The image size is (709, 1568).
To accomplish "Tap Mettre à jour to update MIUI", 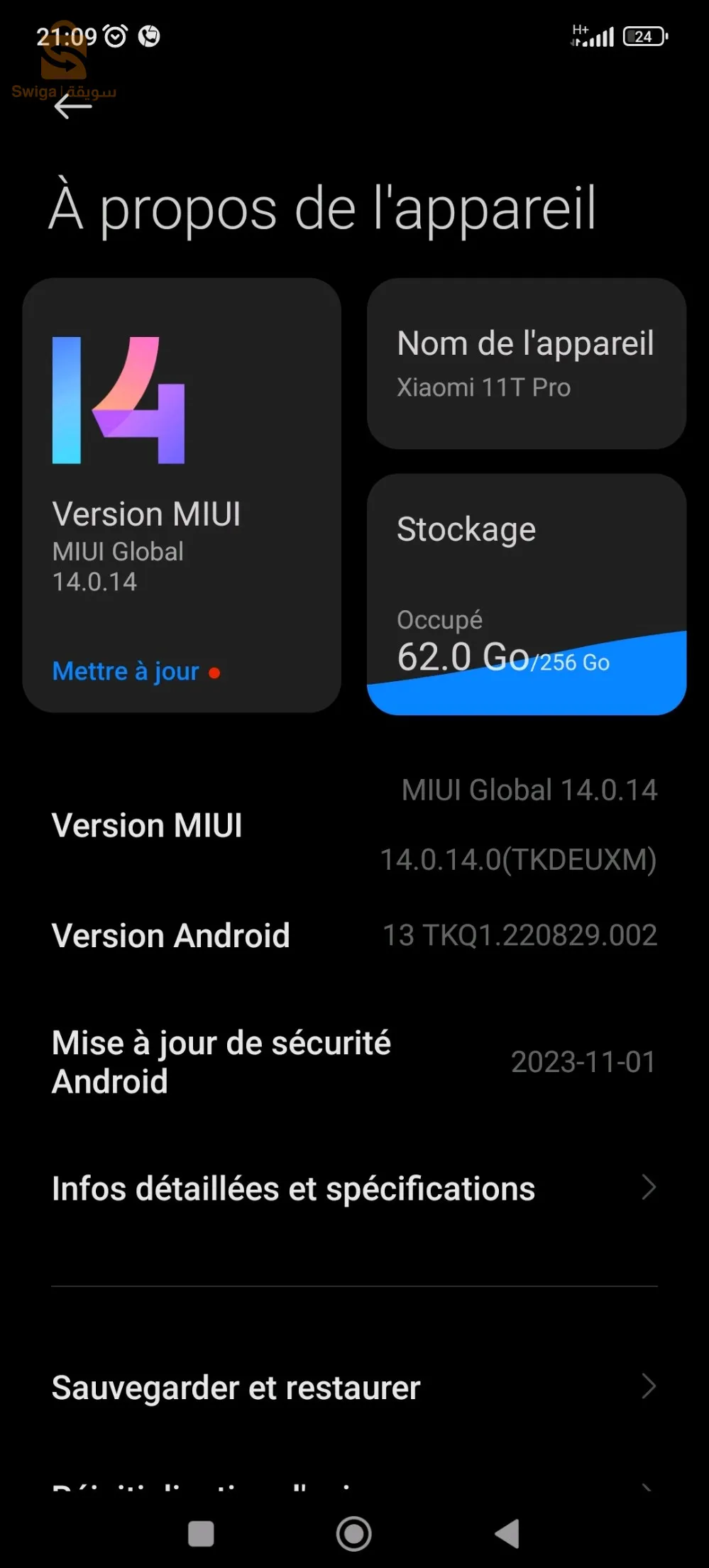I will coord(125,670).
